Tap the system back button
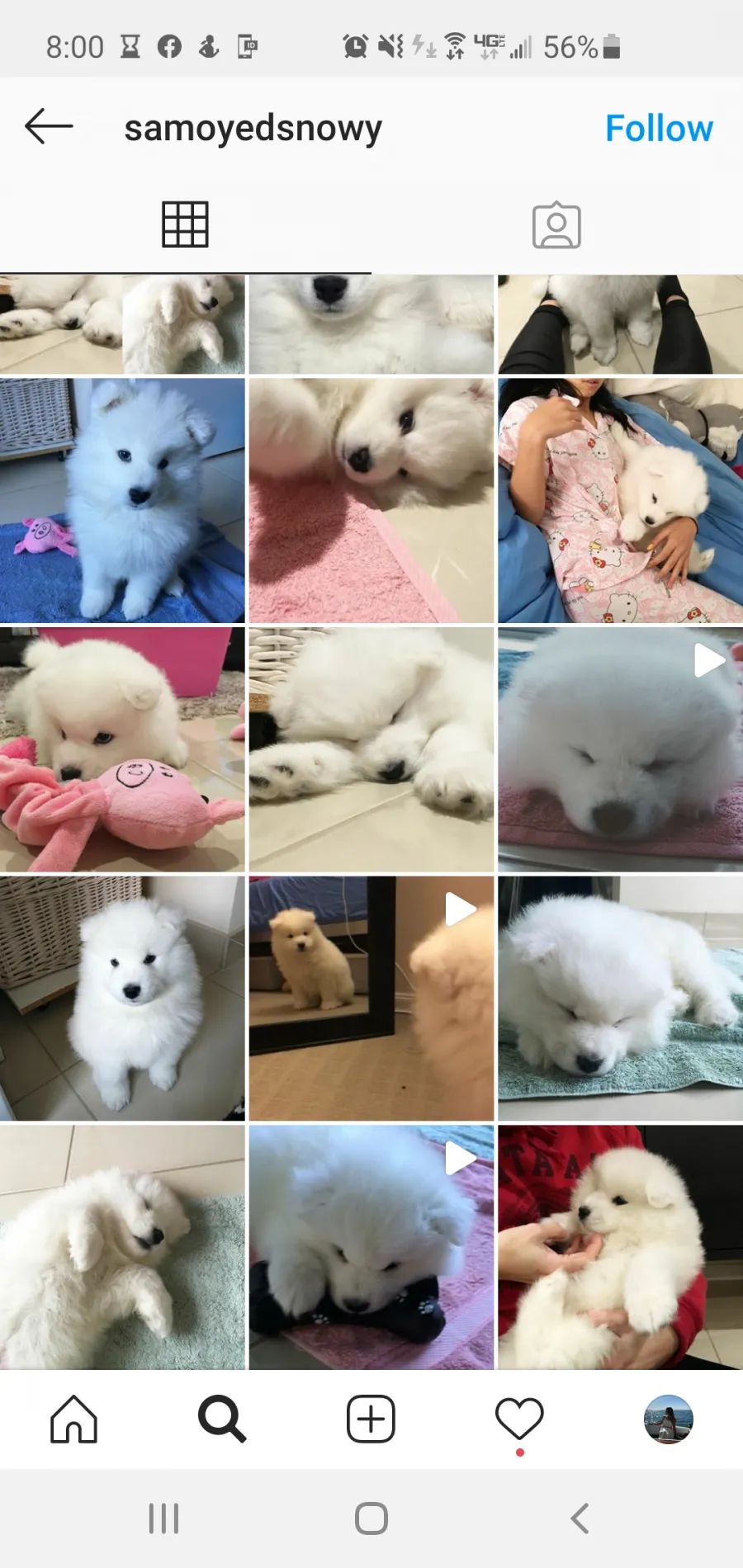This screenshot has width=743, height=1568. (580, 1518)
